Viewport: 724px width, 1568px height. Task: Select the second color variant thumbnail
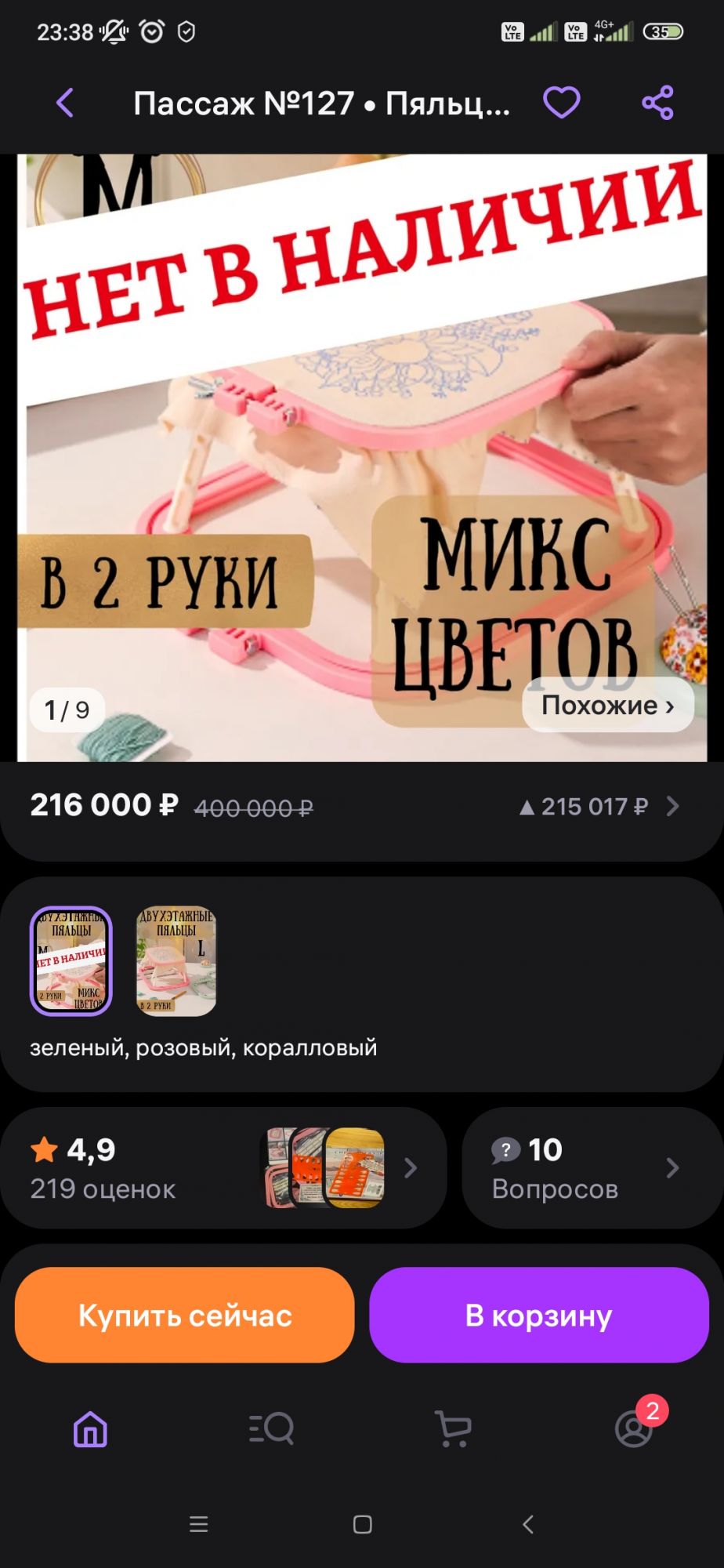[176, 961]
